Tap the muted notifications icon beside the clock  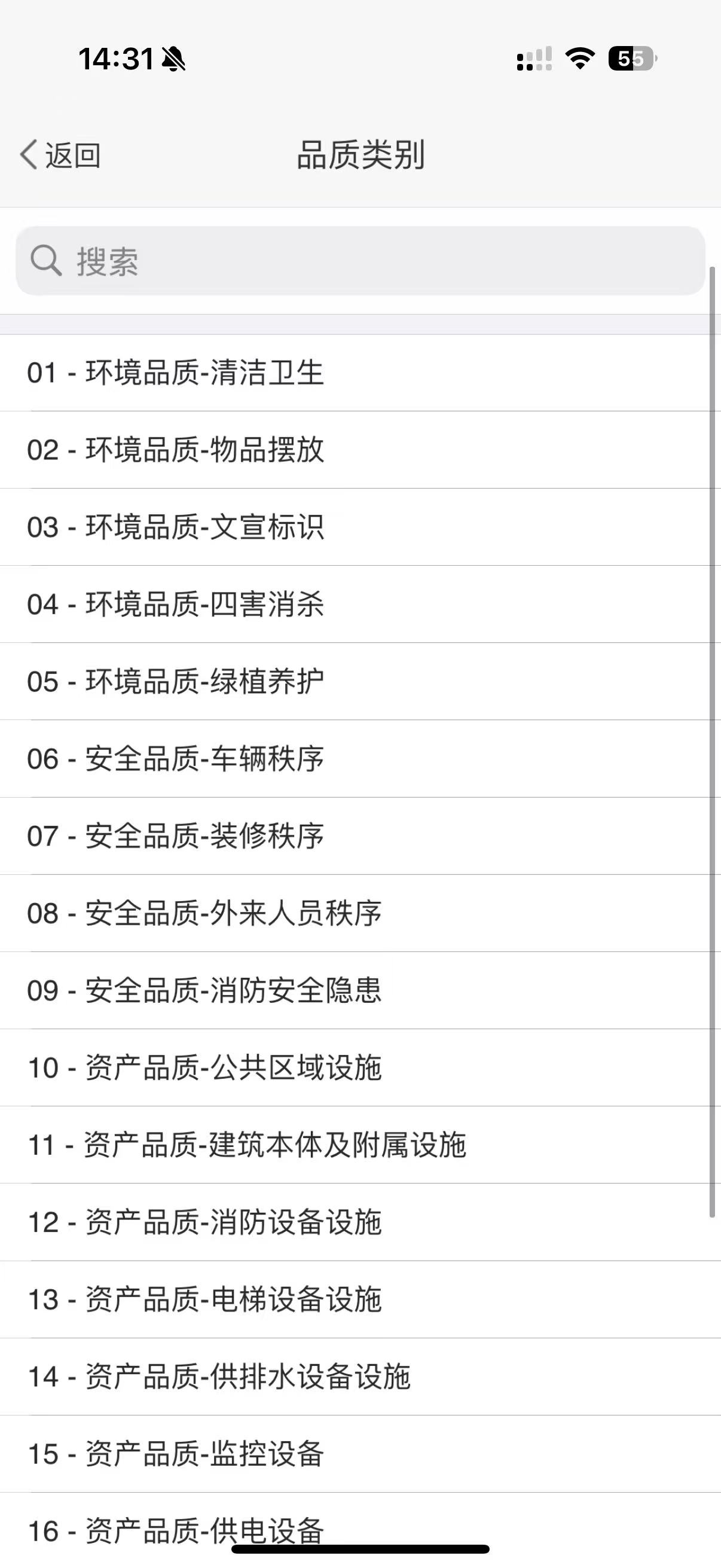click(171, 59)
